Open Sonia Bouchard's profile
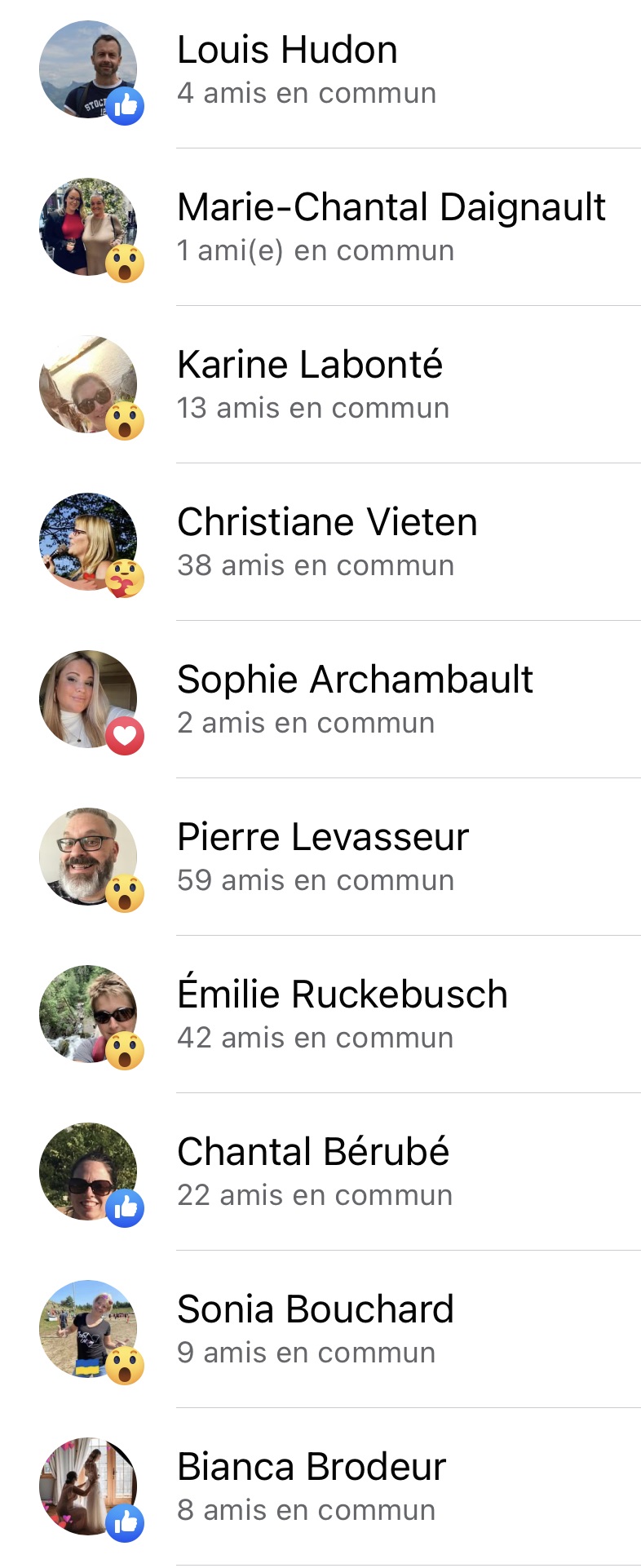 316,1310
